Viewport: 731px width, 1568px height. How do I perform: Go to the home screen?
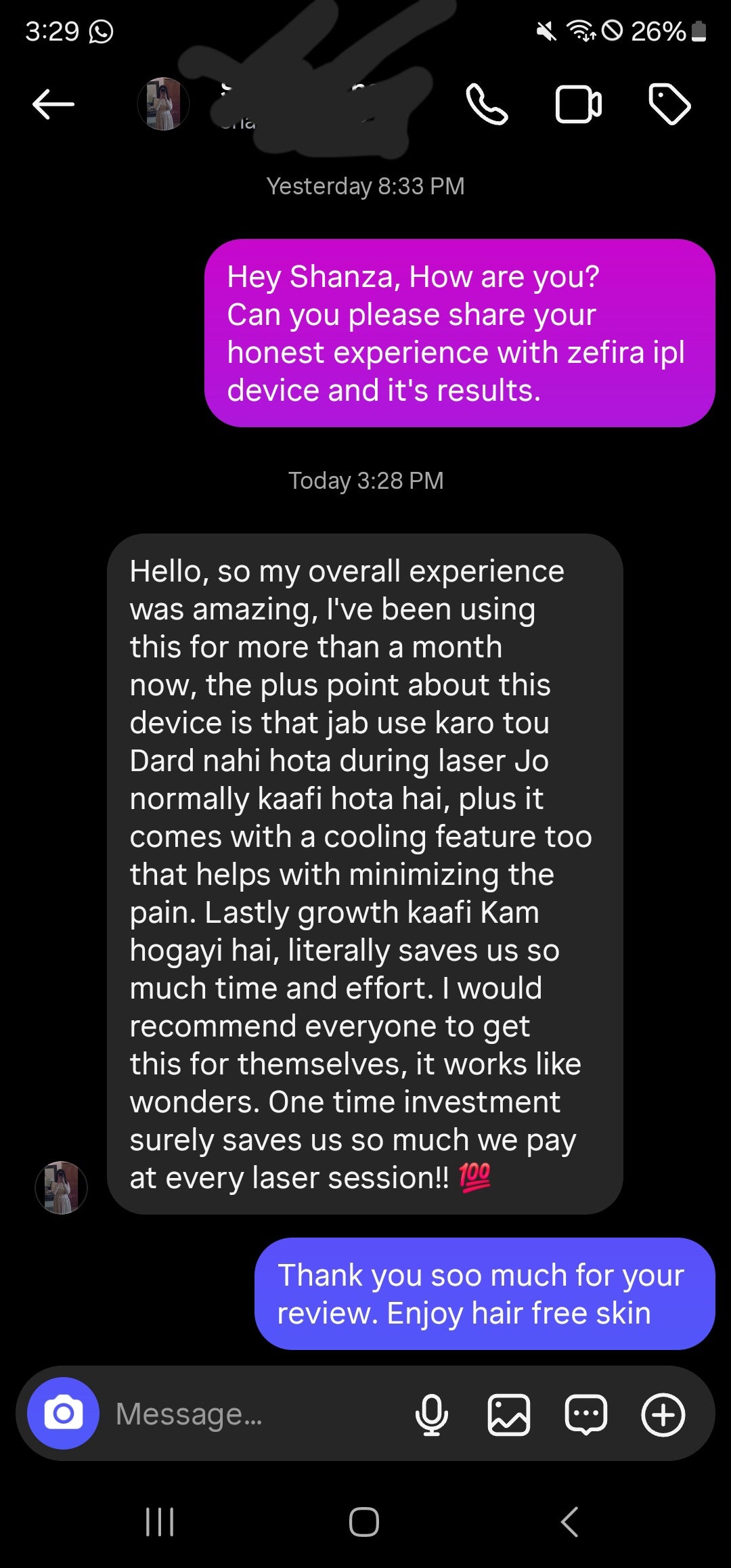point(364,1522)
